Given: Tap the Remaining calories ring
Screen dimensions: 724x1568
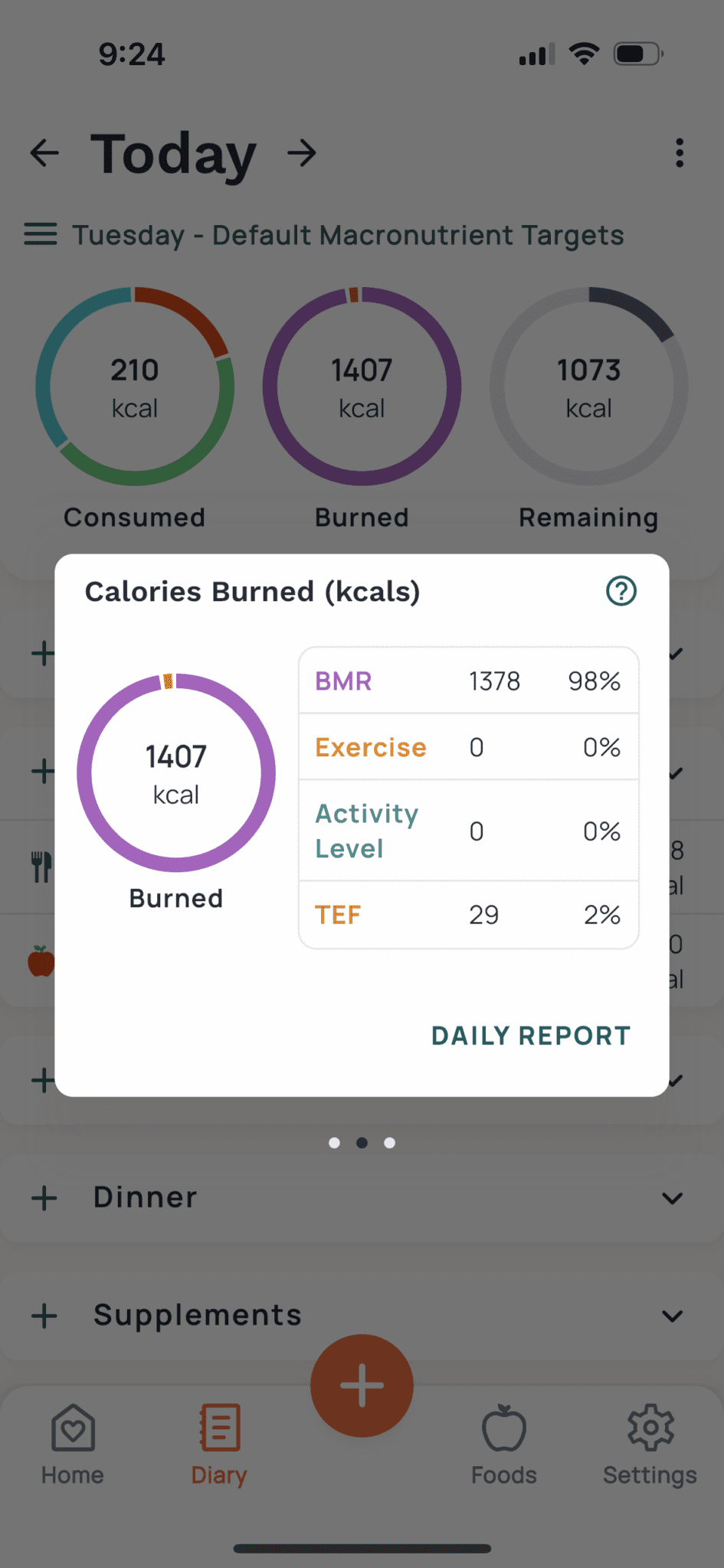Looking at the screenshot, I should [x=588, y=387].
